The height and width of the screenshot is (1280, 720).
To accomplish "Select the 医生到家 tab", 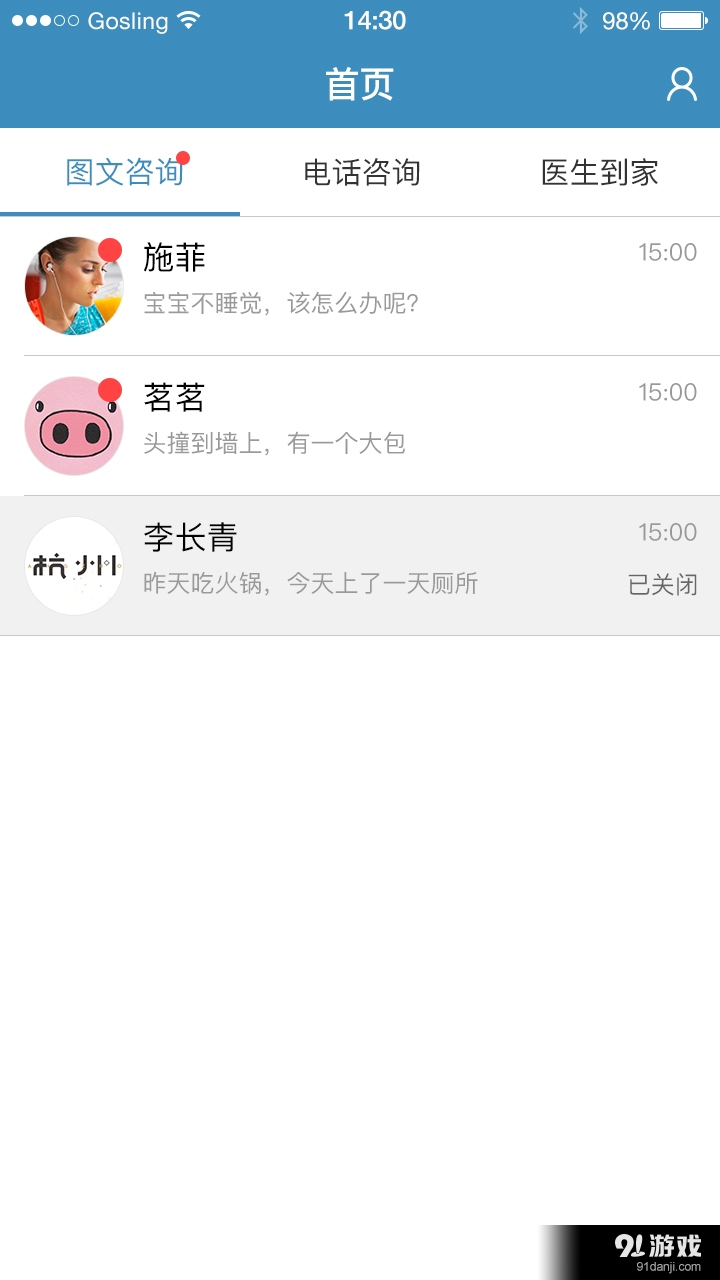I will (600, 172).
